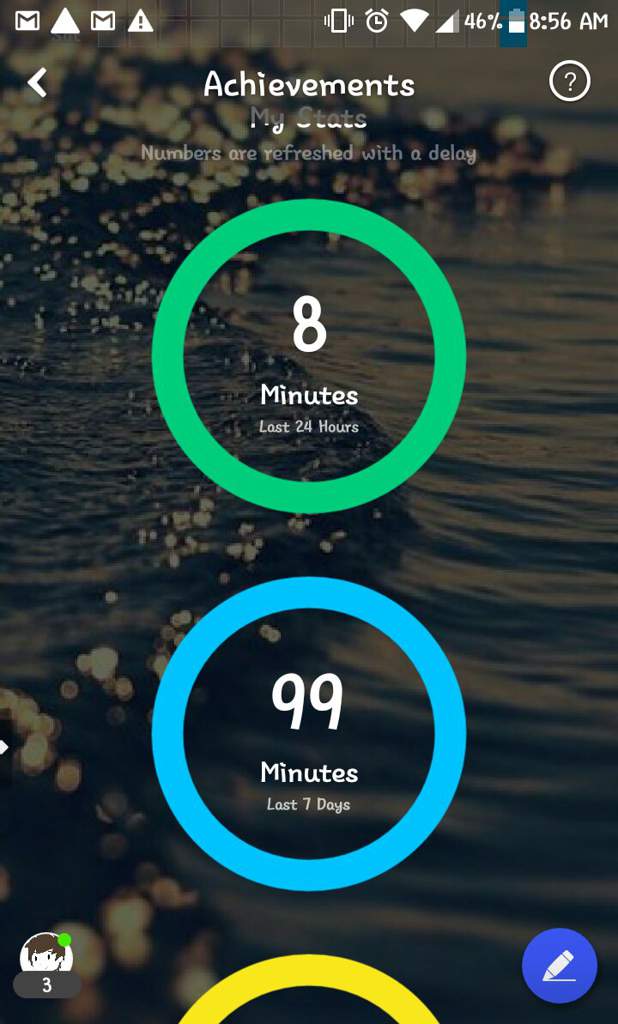Open the help question mark icon
Screen dimensions: 618x1024
(569, 82)
